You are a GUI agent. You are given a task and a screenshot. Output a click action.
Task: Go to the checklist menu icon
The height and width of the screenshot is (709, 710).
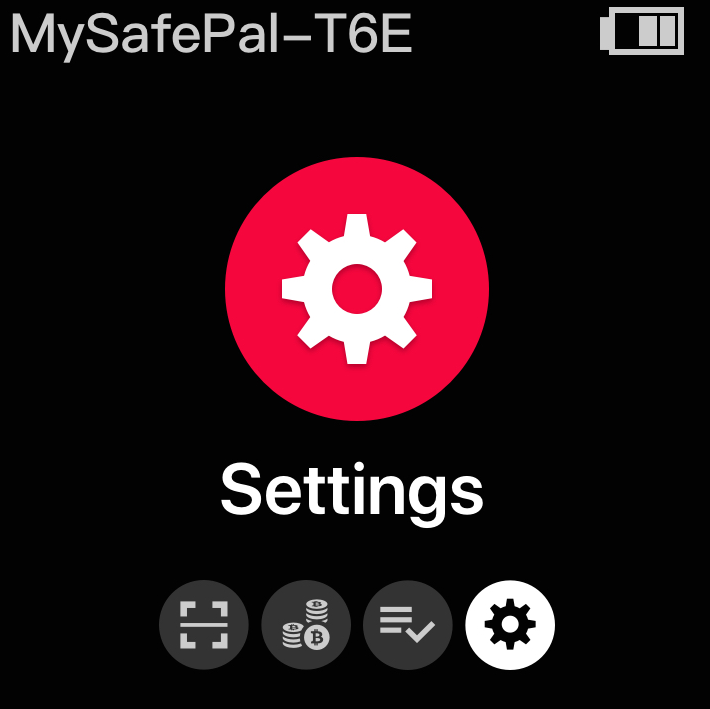408,625
